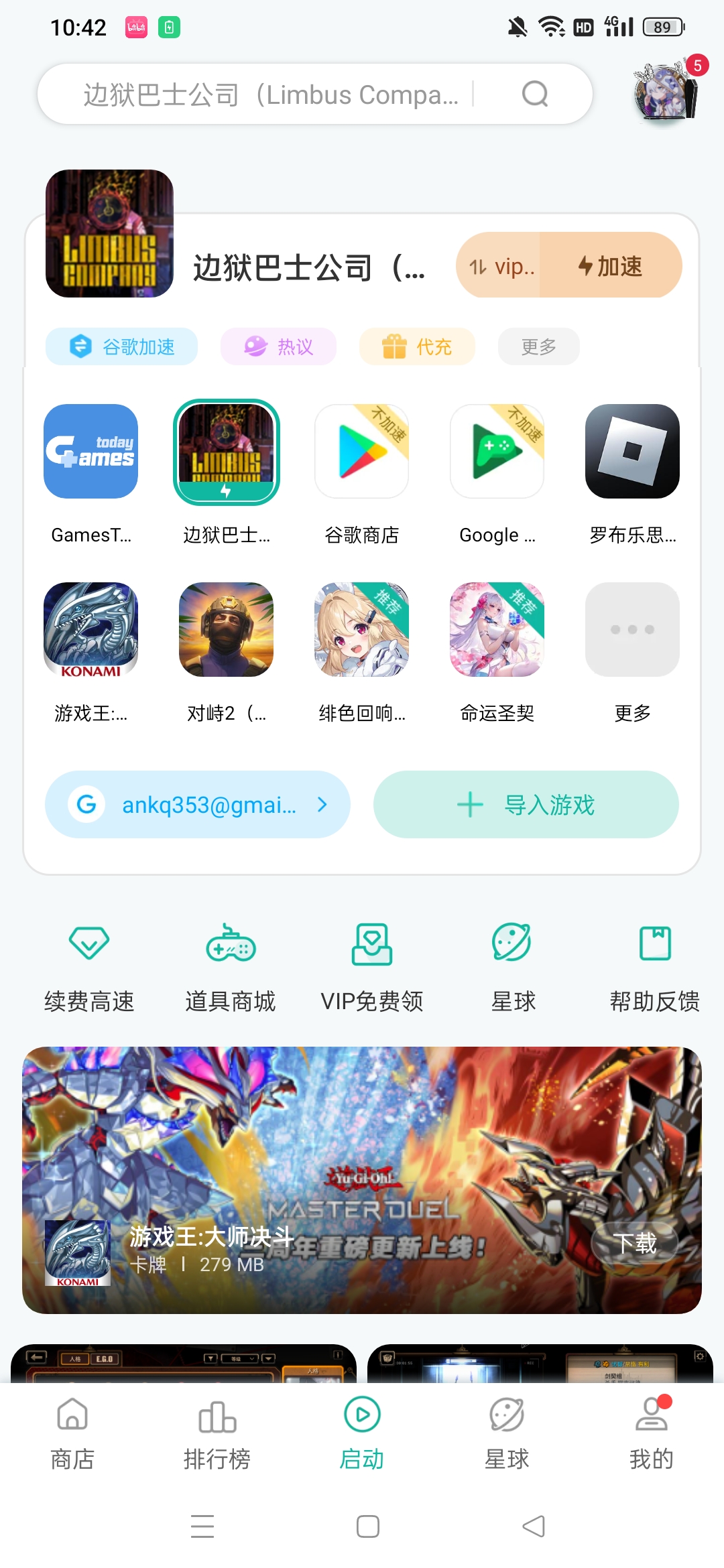Open the vip route selector

[x=500, y=266]
